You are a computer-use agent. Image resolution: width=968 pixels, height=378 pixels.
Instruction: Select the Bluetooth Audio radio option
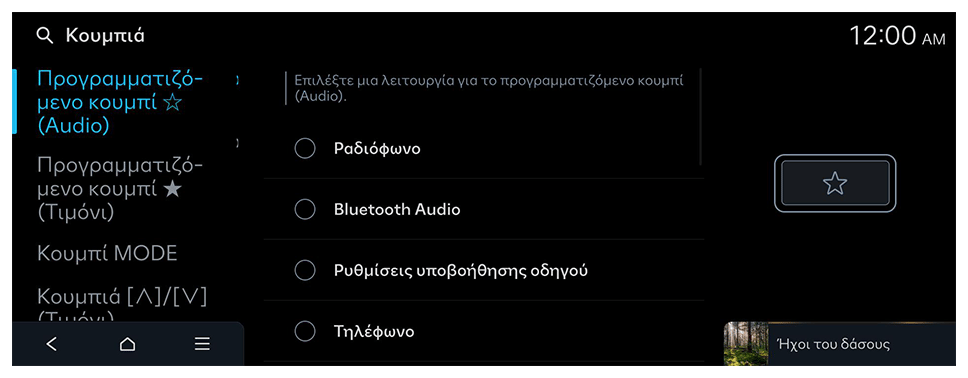coord(483,209)
